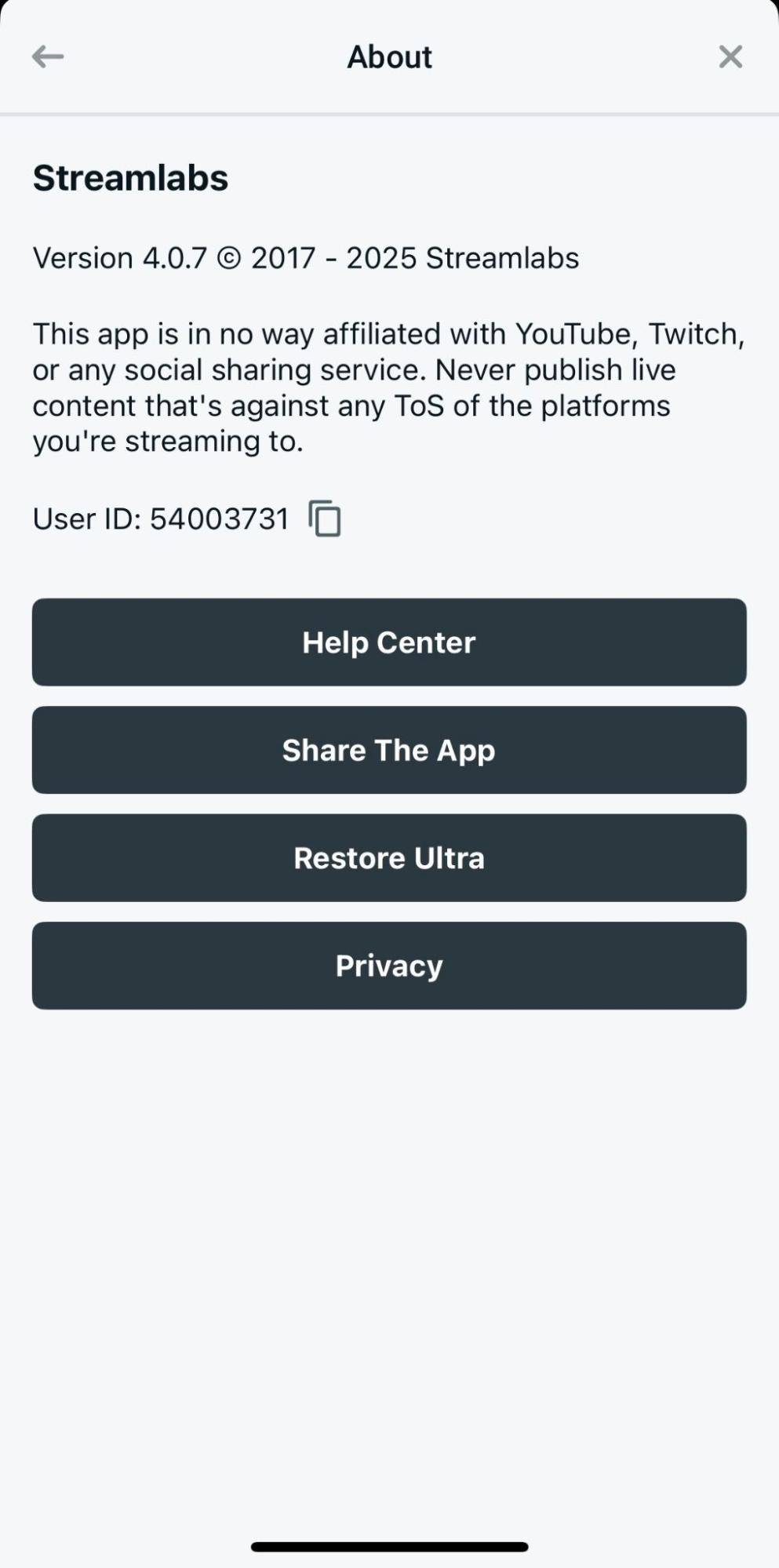Tap the duplicate icon next to User ID
Screen dimensions: 779x1568
324,518
